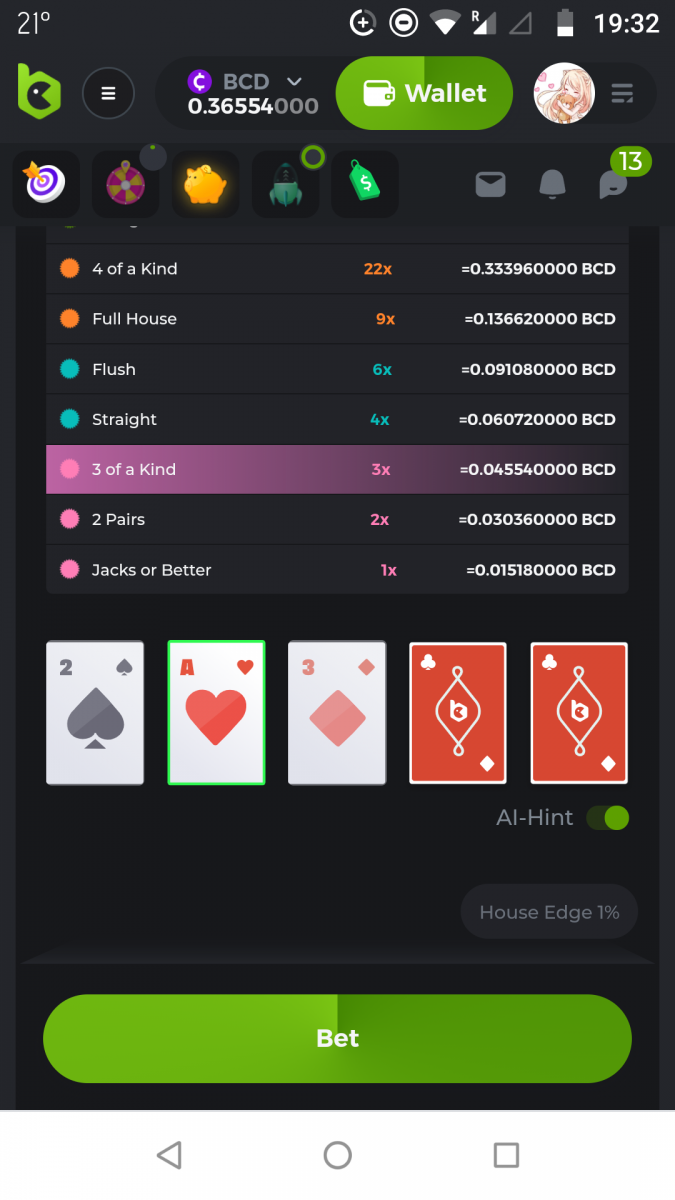
Task: Turn off the AI-Hint switch
Action: (x=608, y=818)
